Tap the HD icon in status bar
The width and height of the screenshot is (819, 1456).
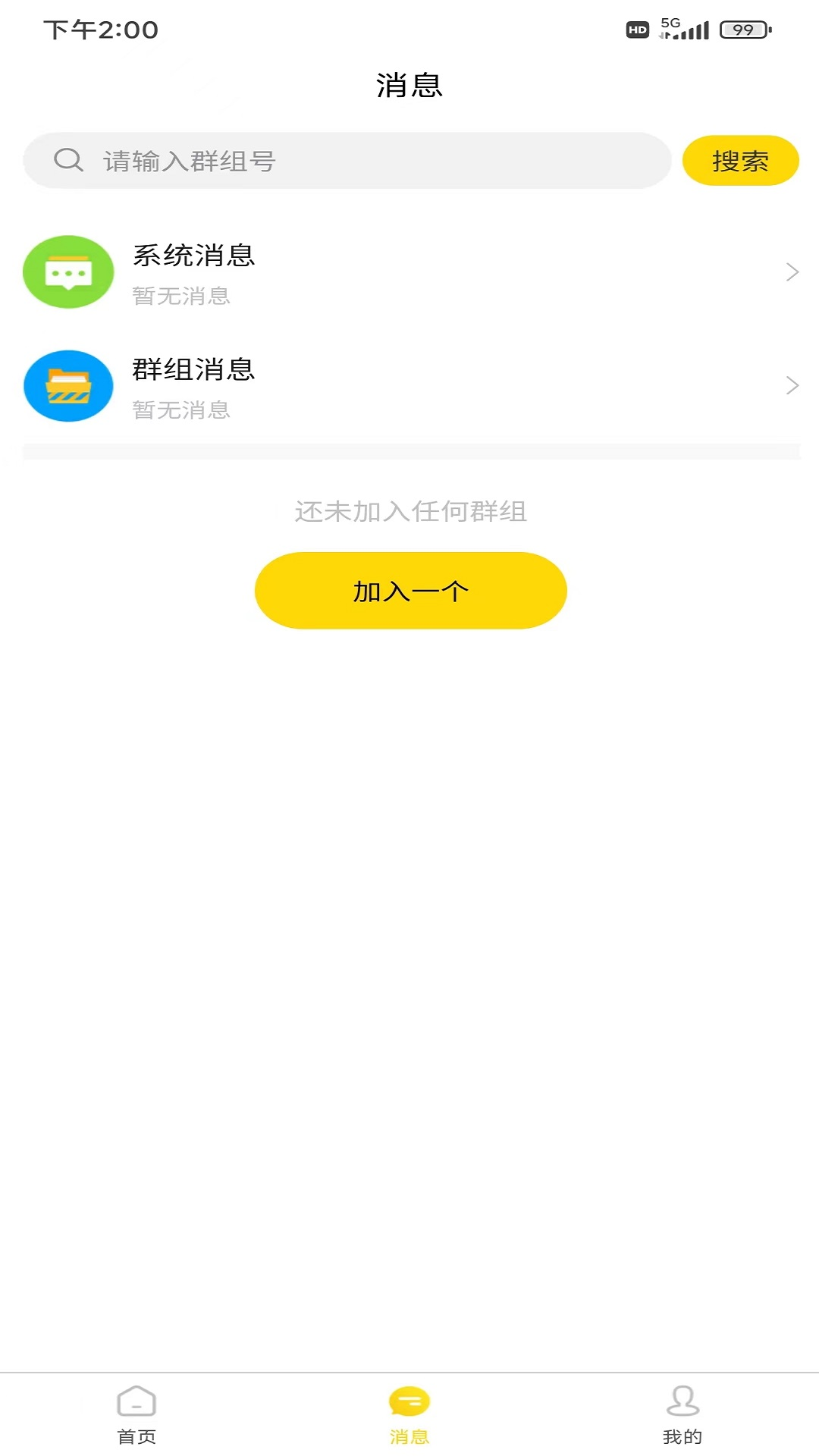635,30
